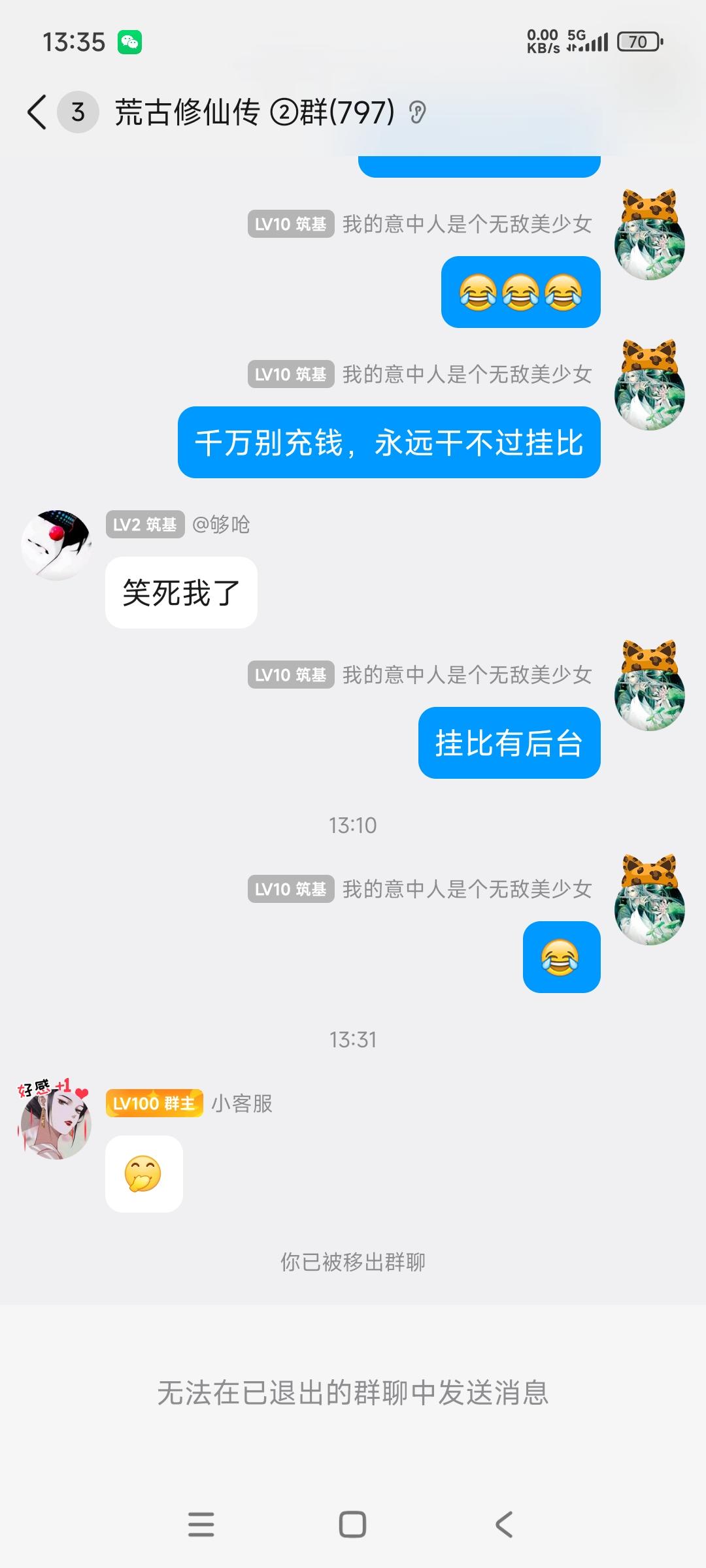This screenshot has width=706, height=1568.
Task: Click the LV10 筑基 level badge
Action: (291, 223)
